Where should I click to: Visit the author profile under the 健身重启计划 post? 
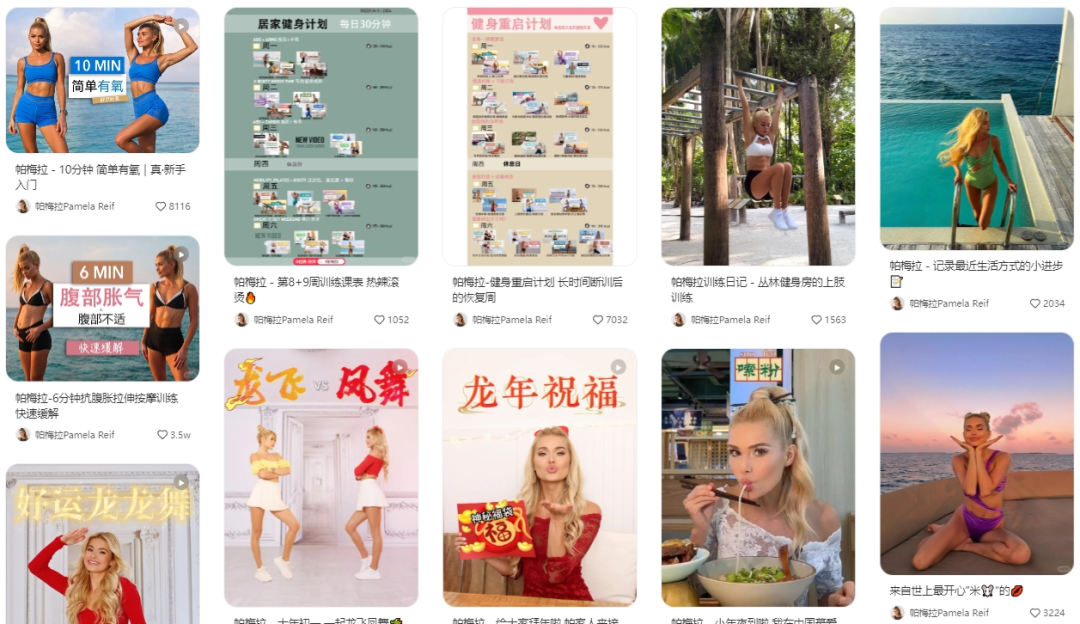click(x=511, y=320)
